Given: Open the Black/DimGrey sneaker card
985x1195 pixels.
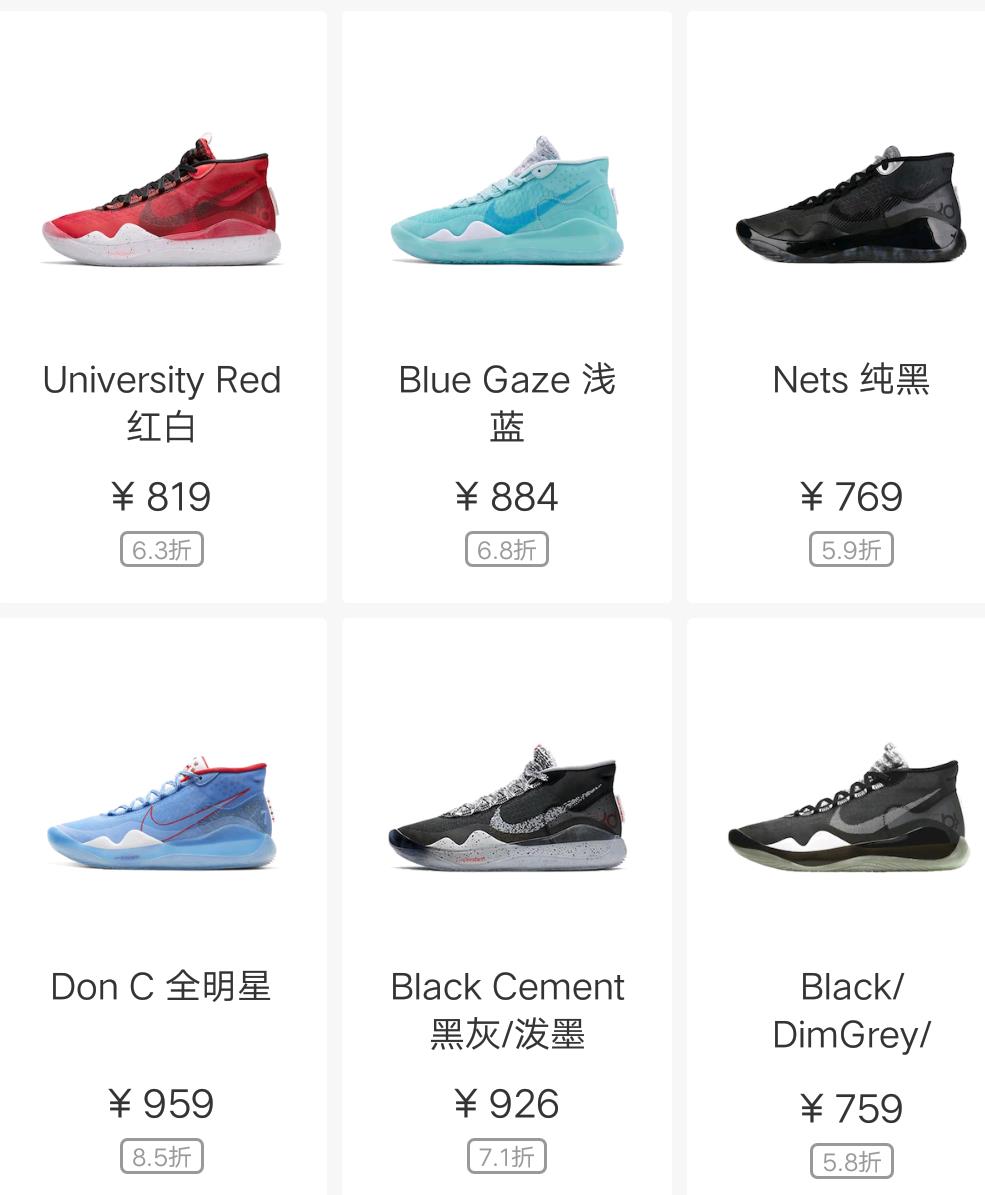Looking at the screenshot, I should (x=850, y=900).
